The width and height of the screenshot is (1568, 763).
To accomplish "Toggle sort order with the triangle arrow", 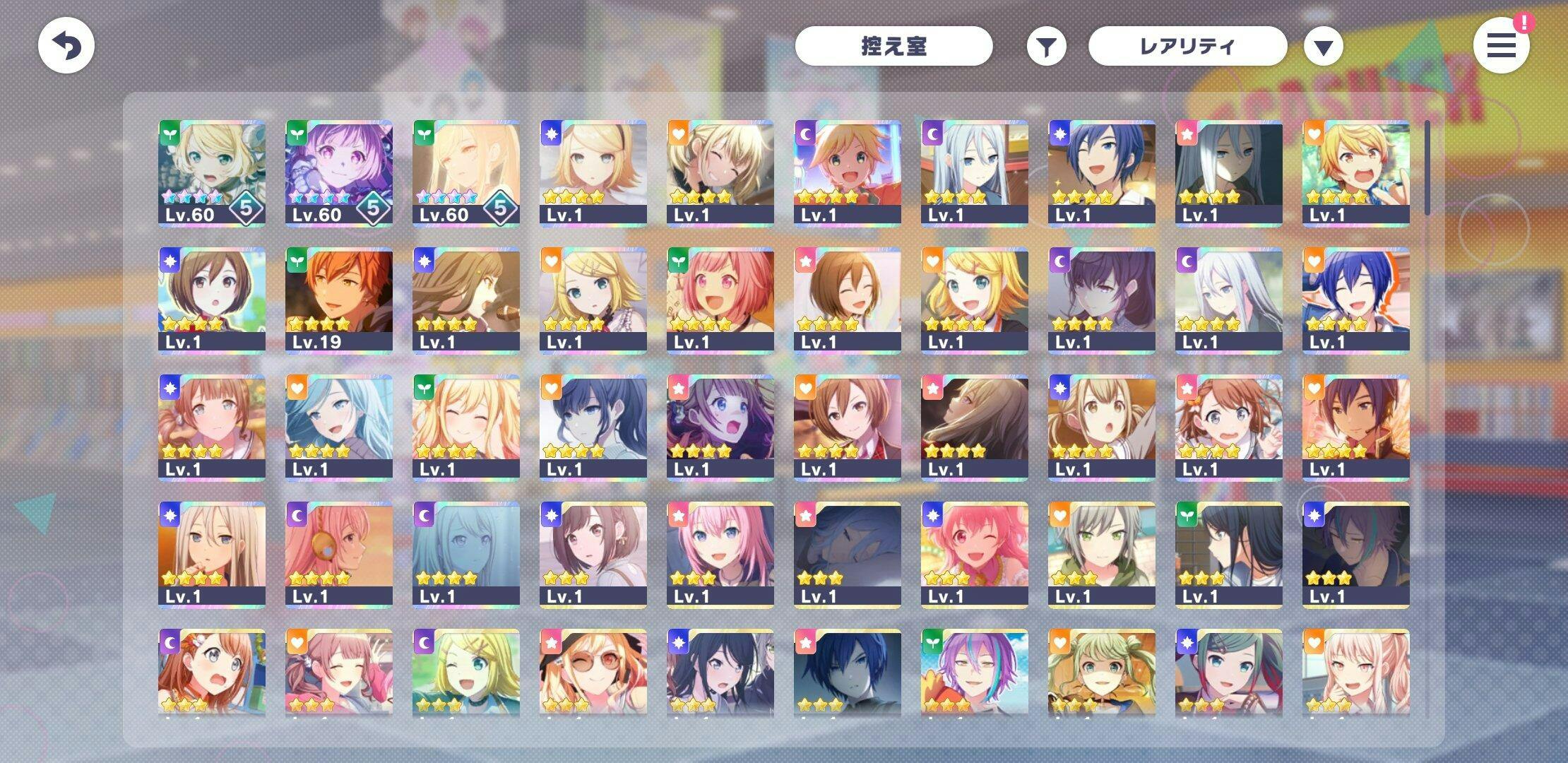I will 1323,47.
